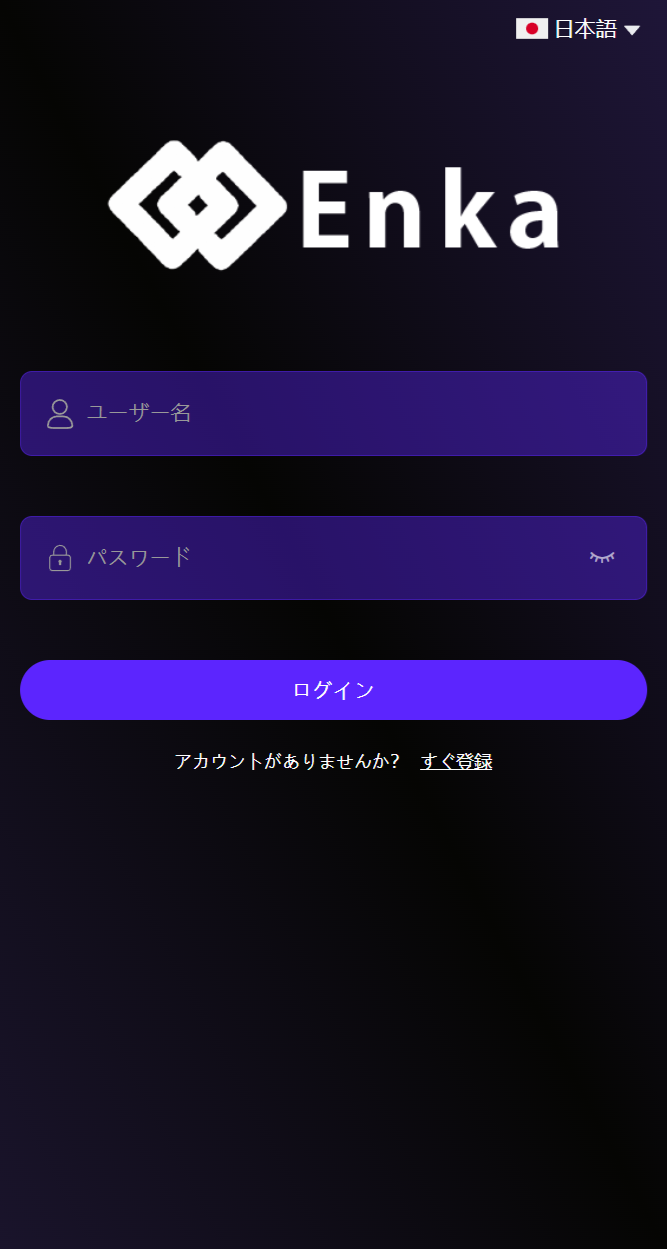Screen dimensions: 667x1249
Task: Tap the ログイン login button
Action: coord(333,690)
